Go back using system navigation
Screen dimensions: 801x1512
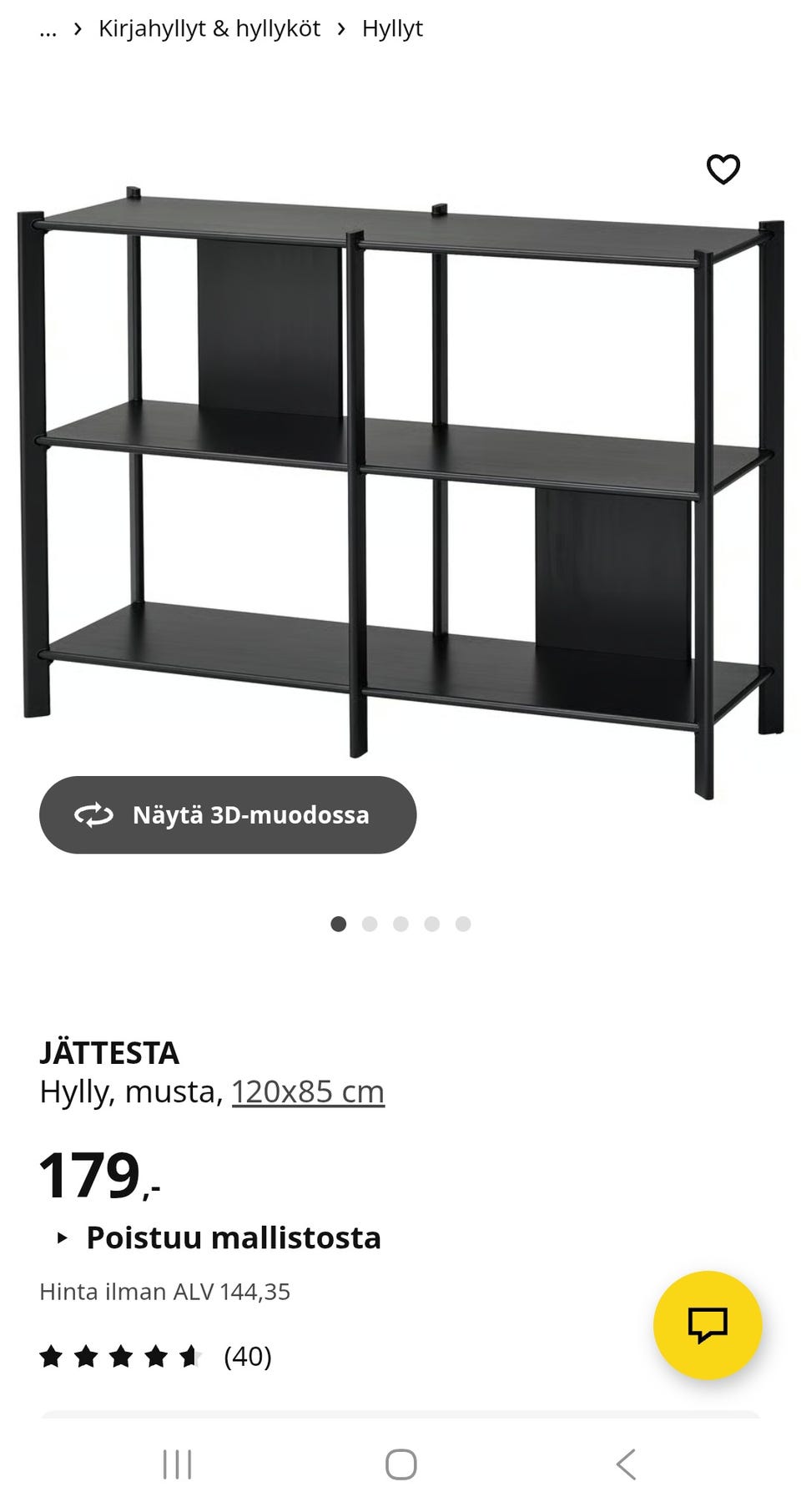coord(626,1464)
